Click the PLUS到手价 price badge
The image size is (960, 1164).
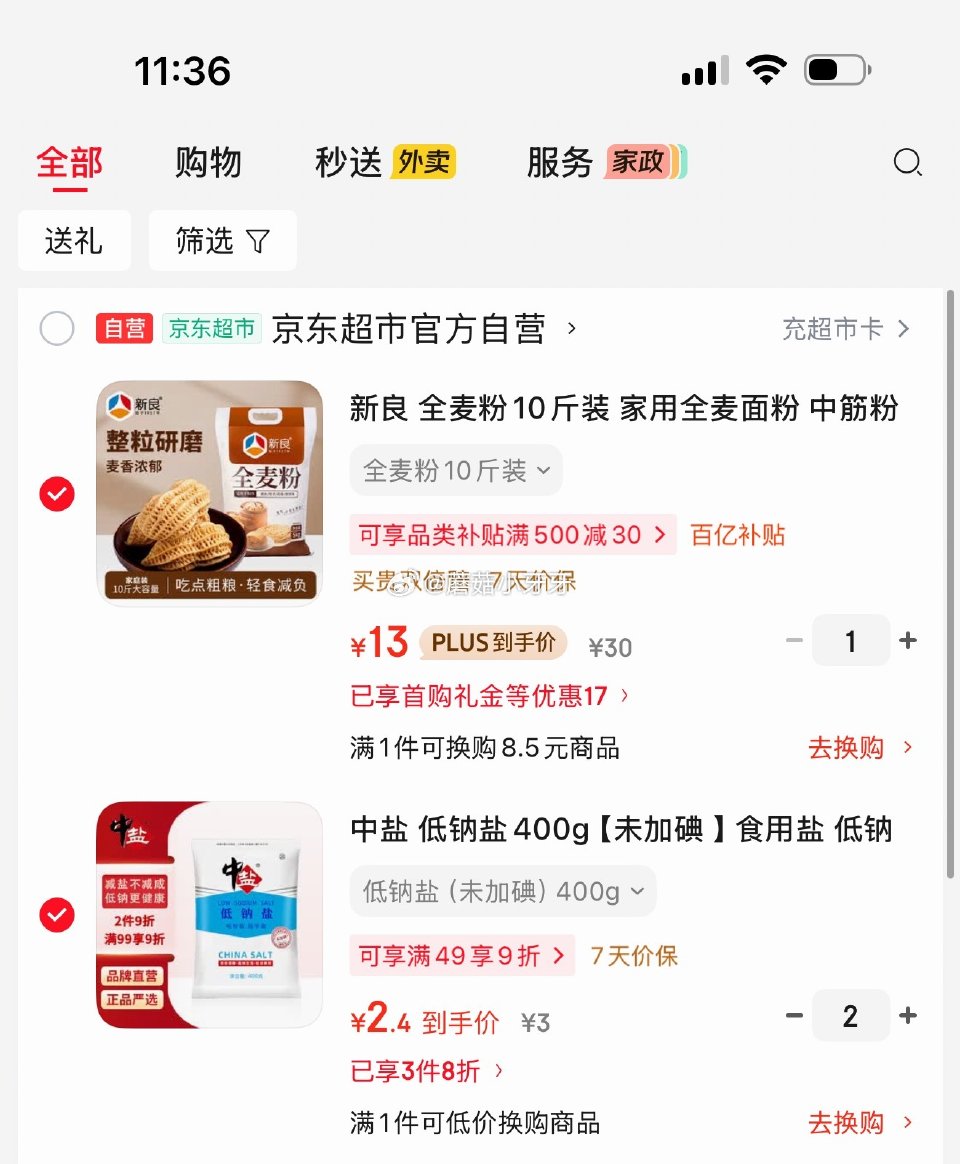coord(492,645)
